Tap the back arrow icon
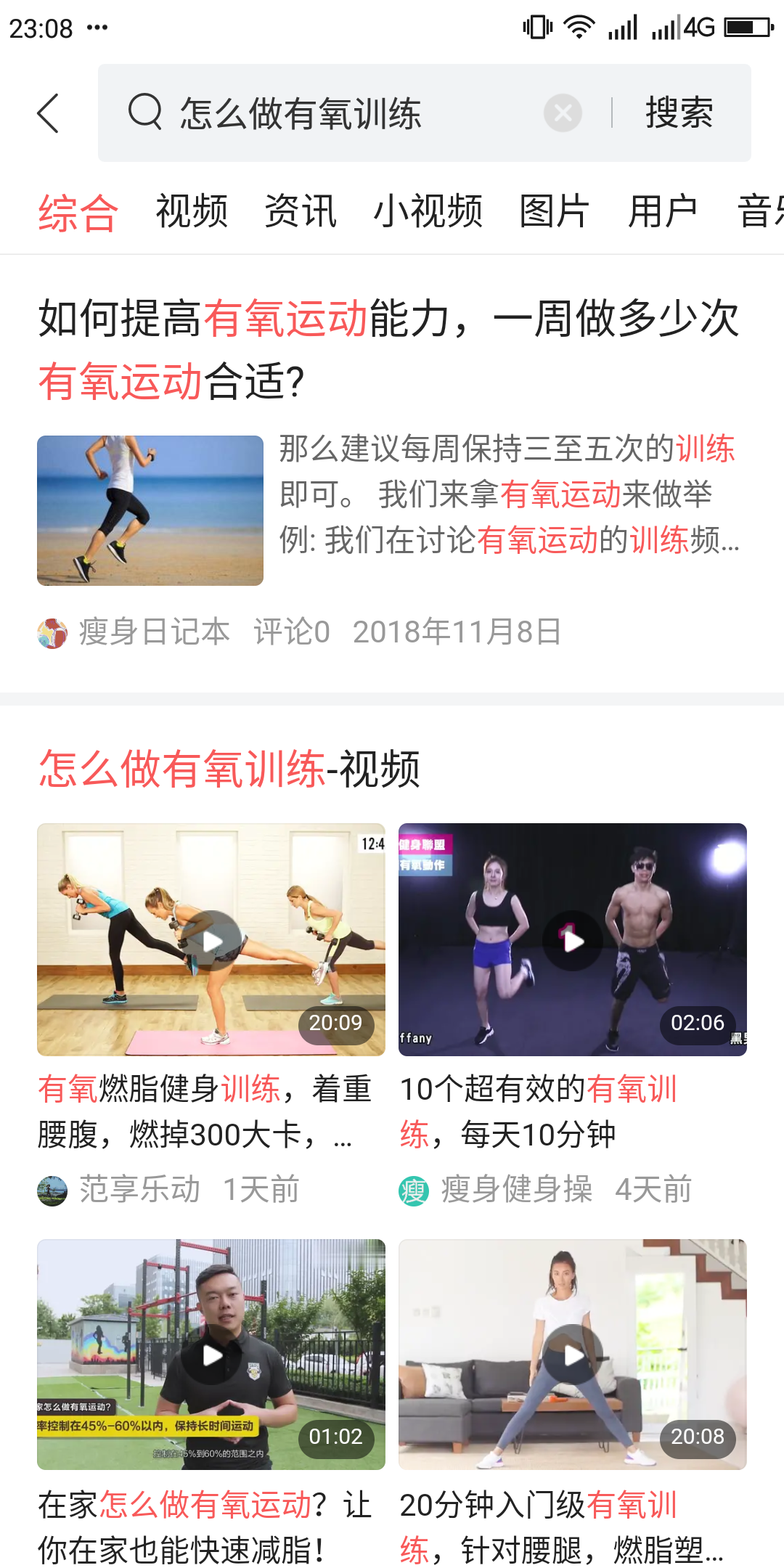The image size is (784, 1568). (48, 114)
